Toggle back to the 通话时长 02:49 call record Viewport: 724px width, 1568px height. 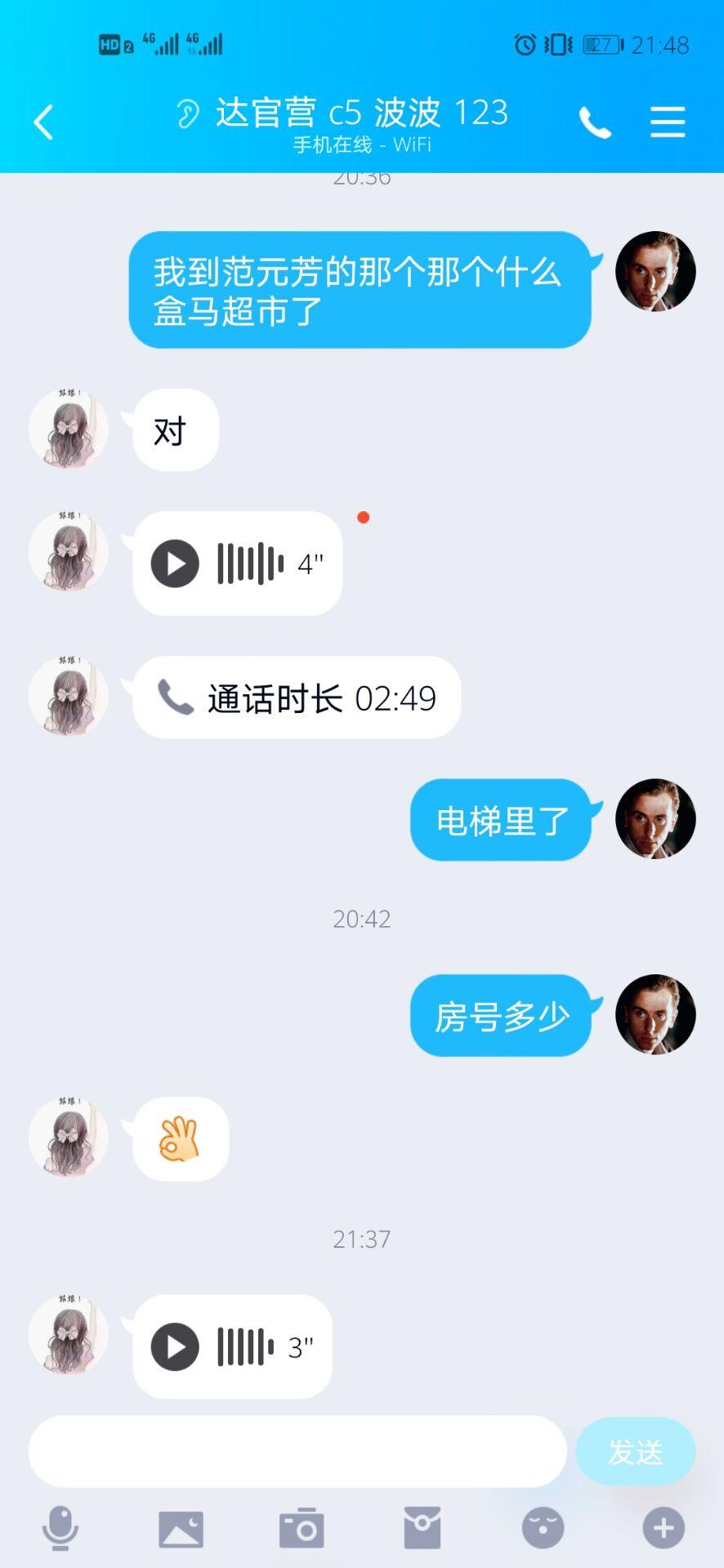point(296,697)
